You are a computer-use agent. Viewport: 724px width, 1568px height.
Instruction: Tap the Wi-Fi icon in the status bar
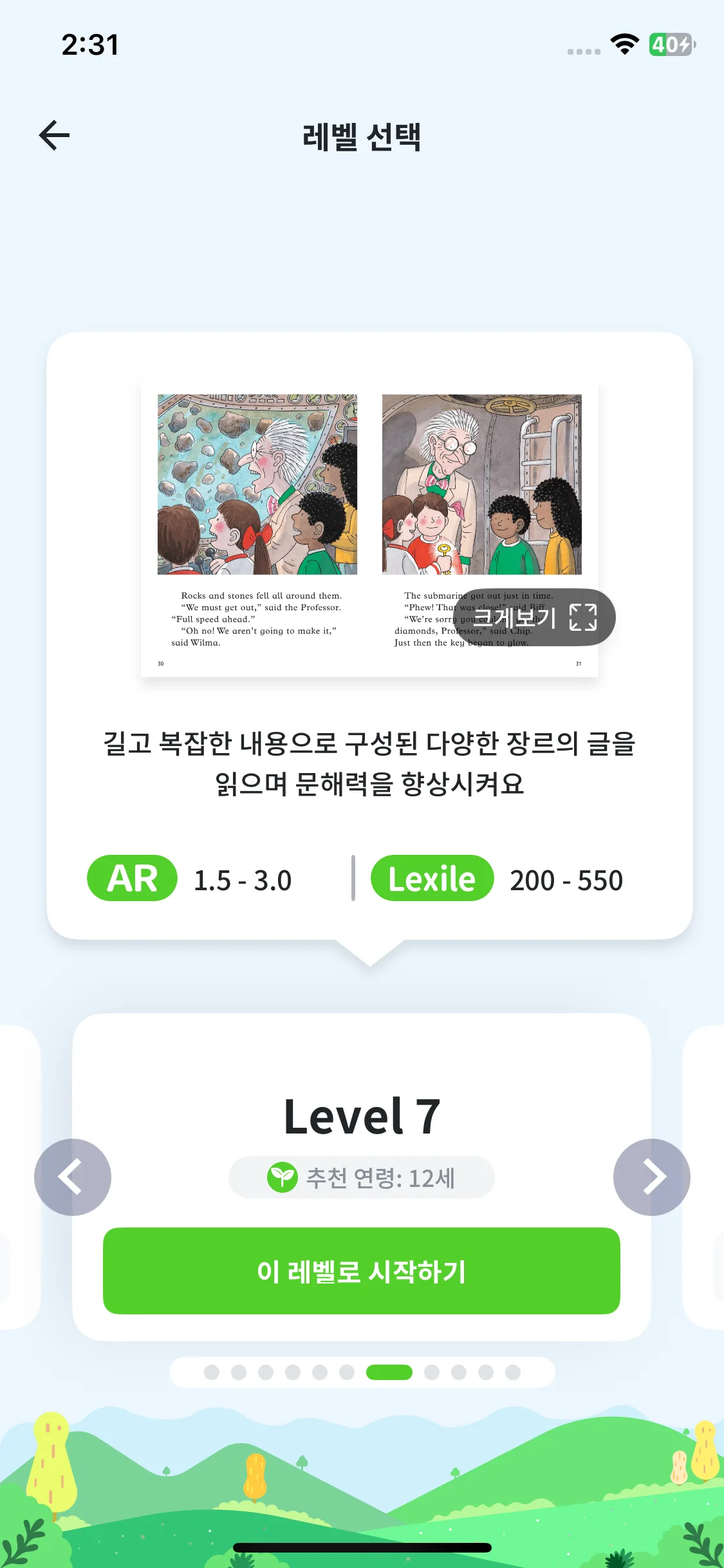[624, 45]
